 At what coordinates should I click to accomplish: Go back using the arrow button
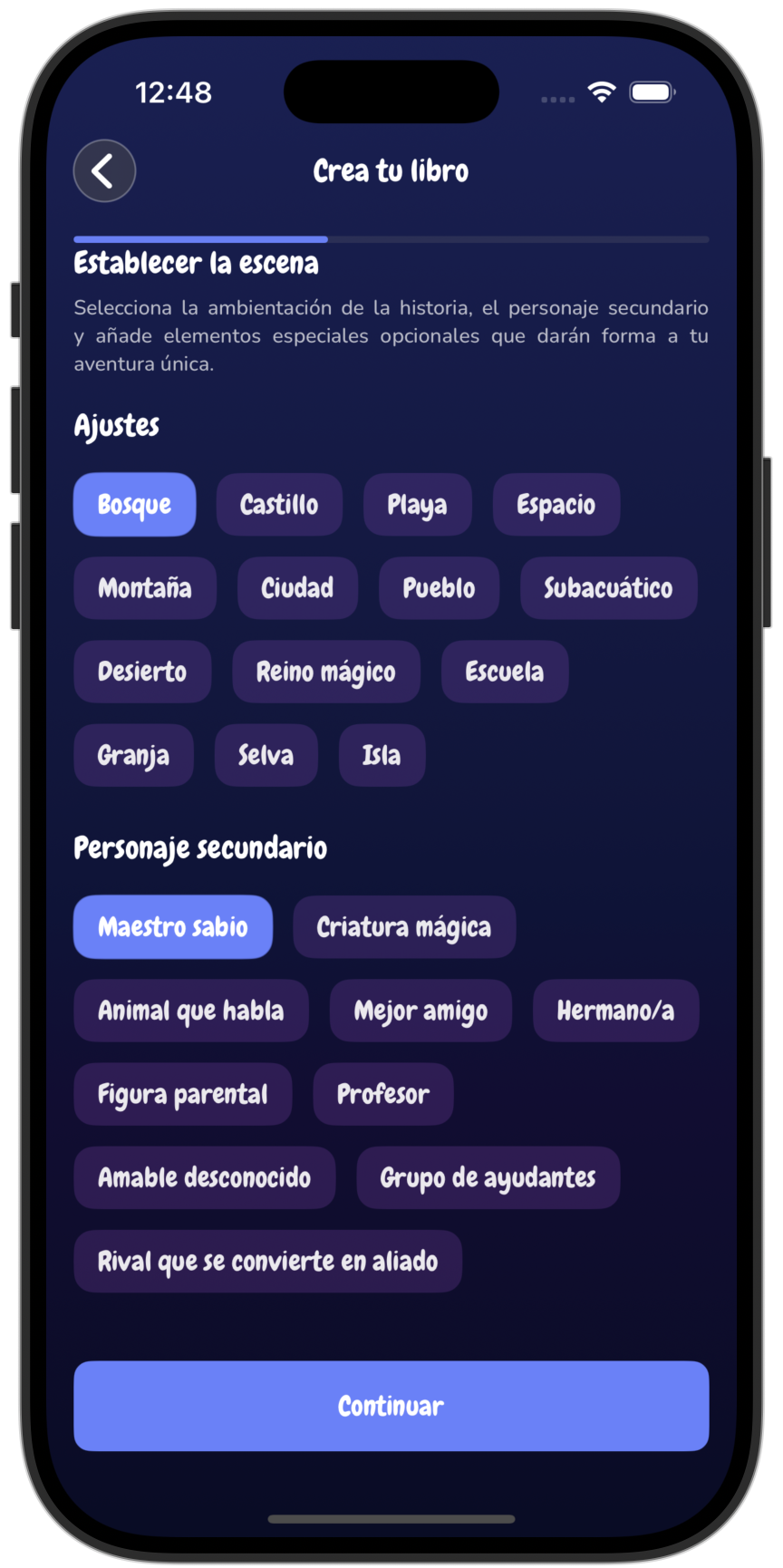pyautogui.click(x=104, y=170)
